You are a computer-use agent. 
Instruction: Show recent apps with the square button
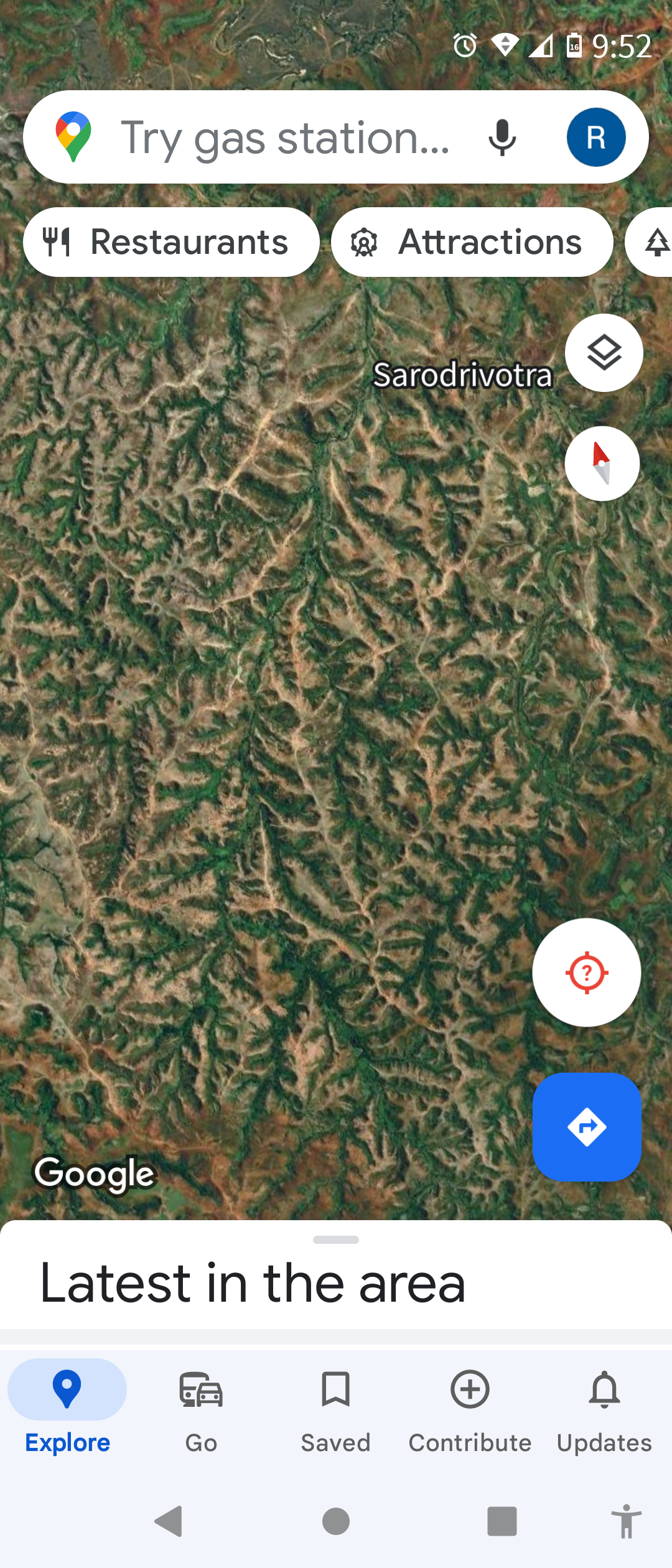(x=502, y=1521)
